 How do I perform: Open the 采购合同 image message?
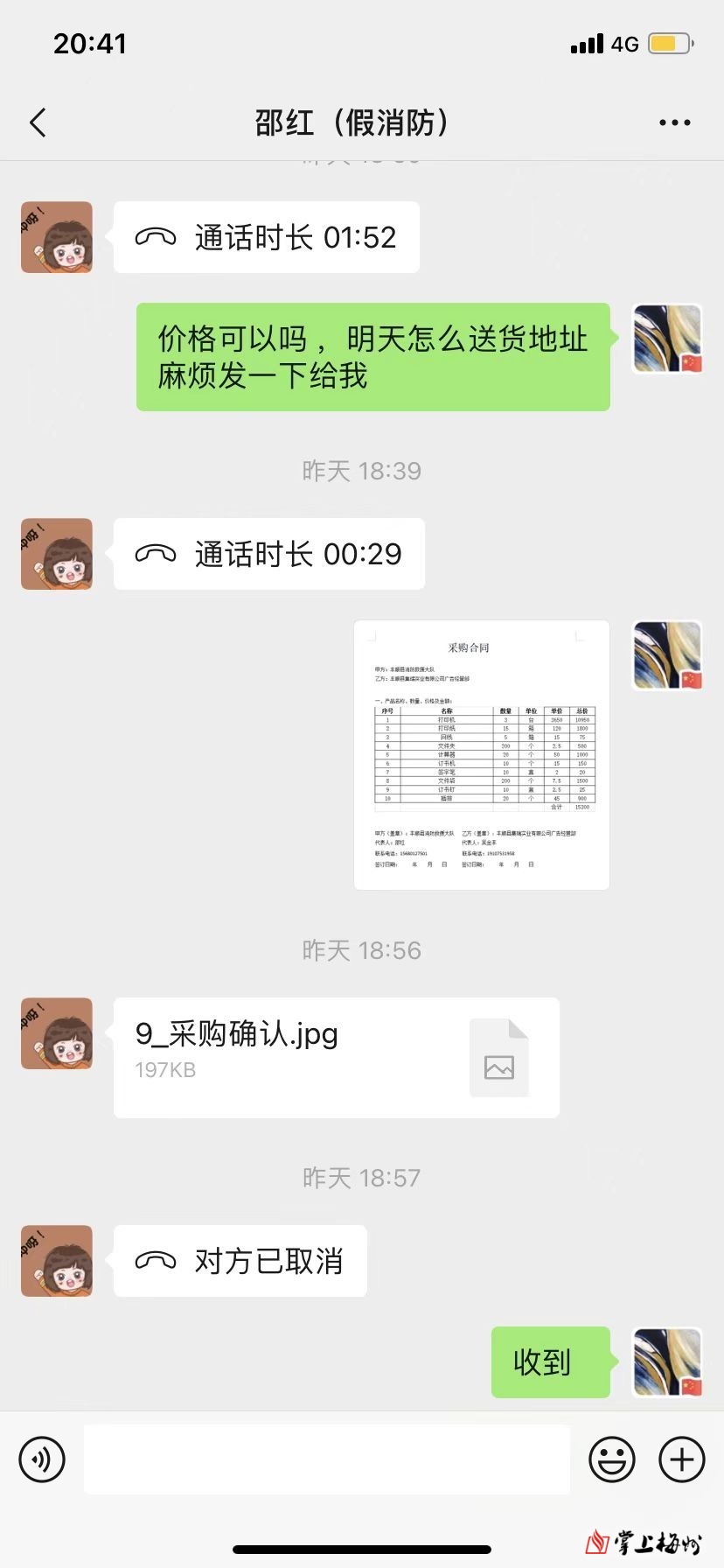click(x=481, y=755)
